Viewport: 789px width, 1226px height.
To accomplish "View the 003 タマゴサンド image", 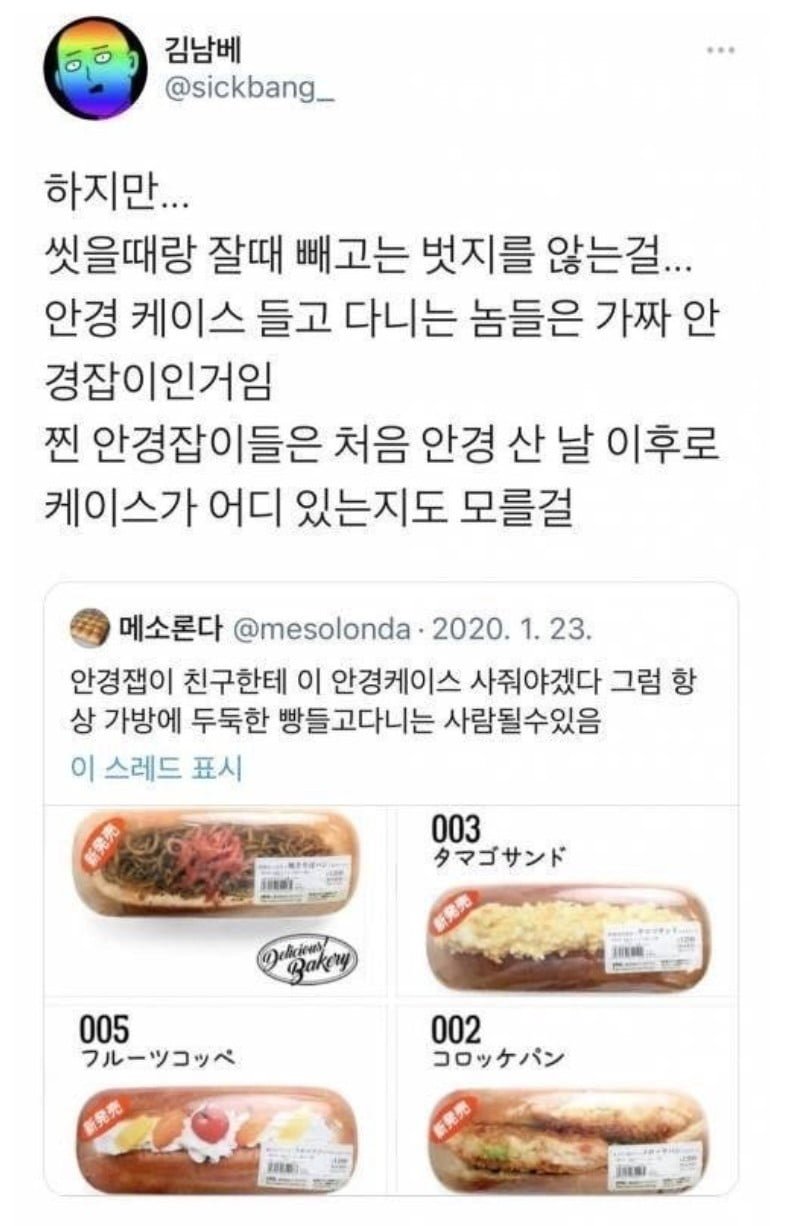I will 568,901.
